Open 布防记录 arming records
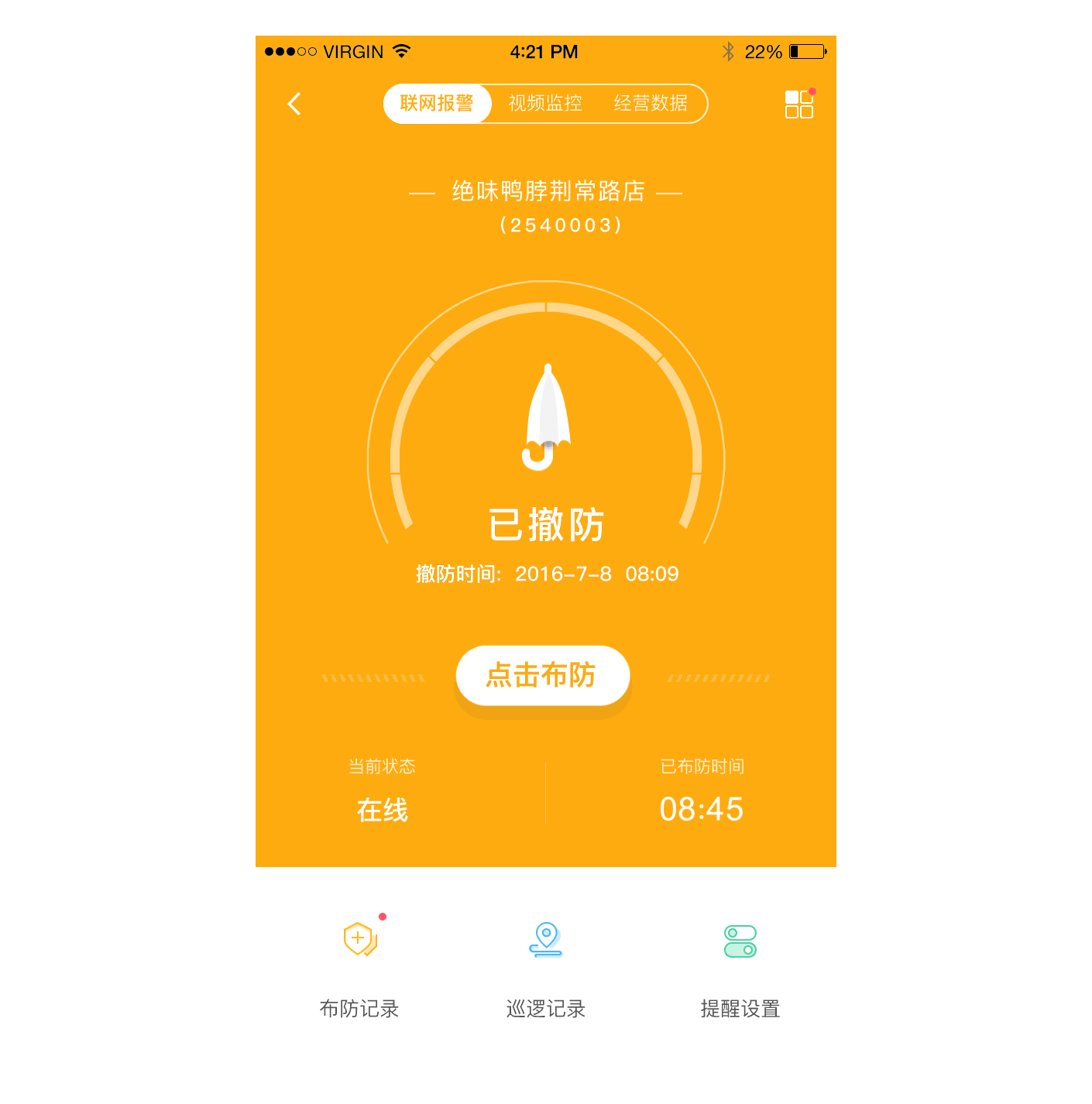 (359, 964)
